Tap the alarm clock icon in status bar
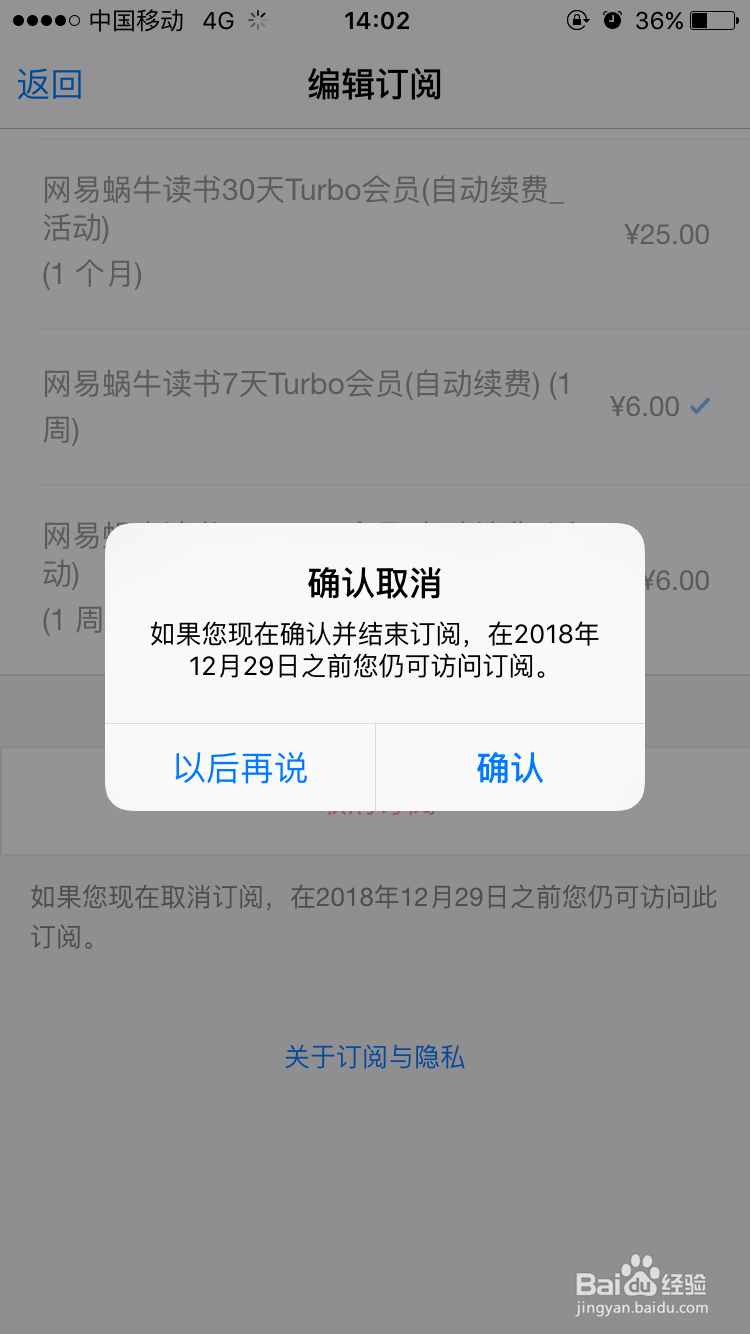Viewport: 750px width, 1334px height. (x=613, y=20)
